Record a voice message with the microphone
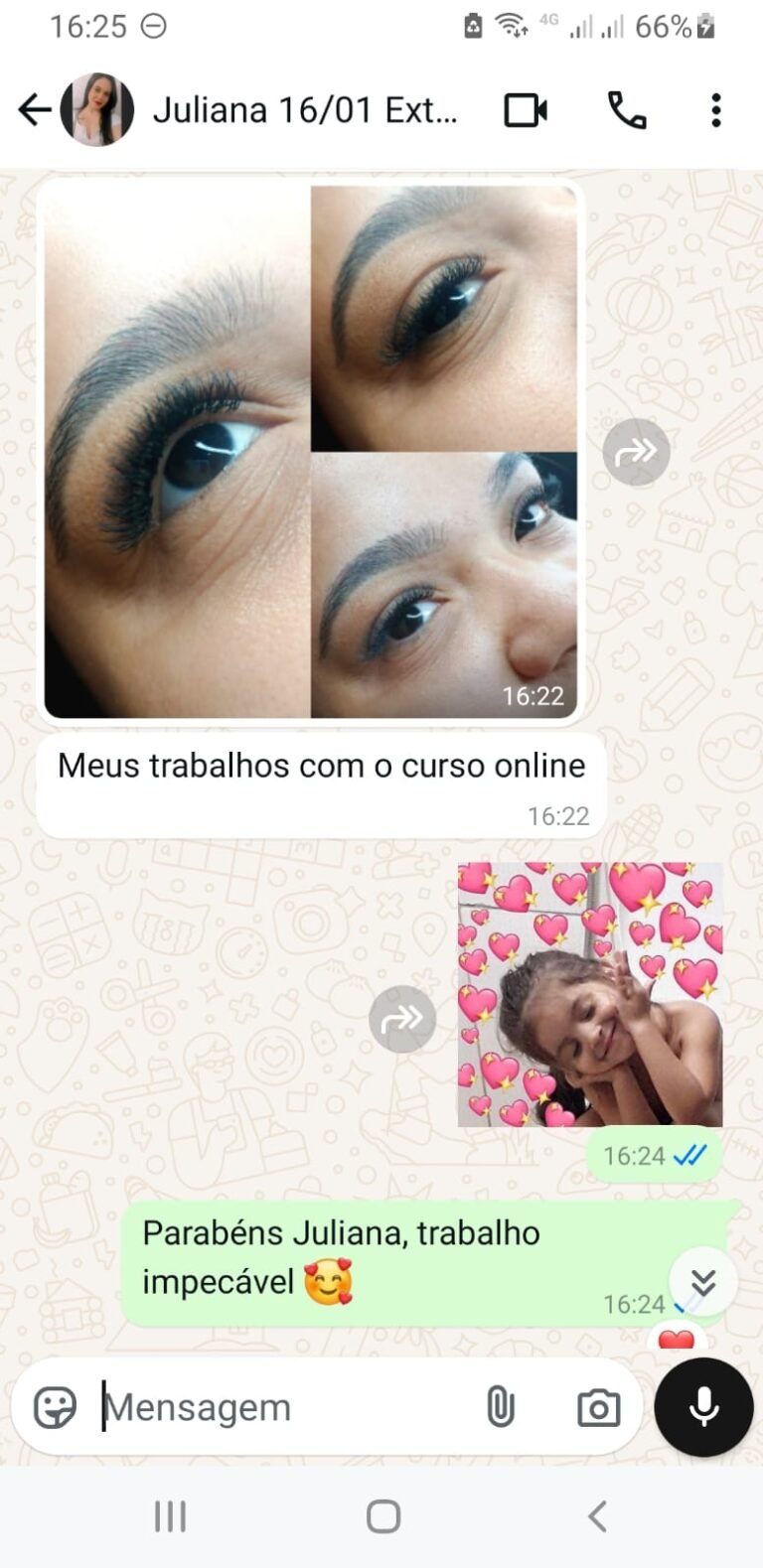Screen dimensions: 763x1568 [703, 1407]
